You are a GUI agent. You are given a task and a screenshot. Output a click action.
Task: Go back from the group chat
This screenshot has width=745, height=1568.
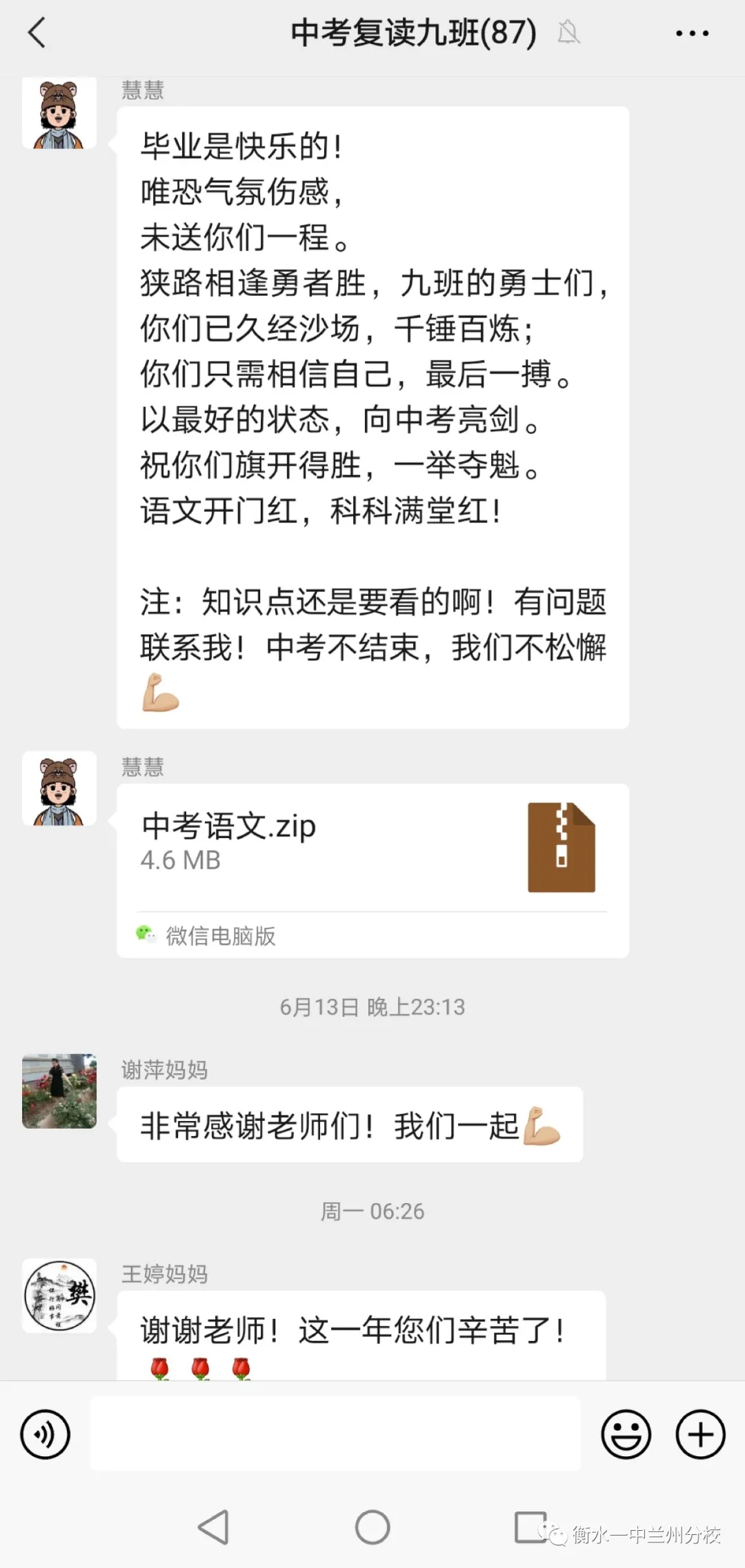(x=37, y=32)
